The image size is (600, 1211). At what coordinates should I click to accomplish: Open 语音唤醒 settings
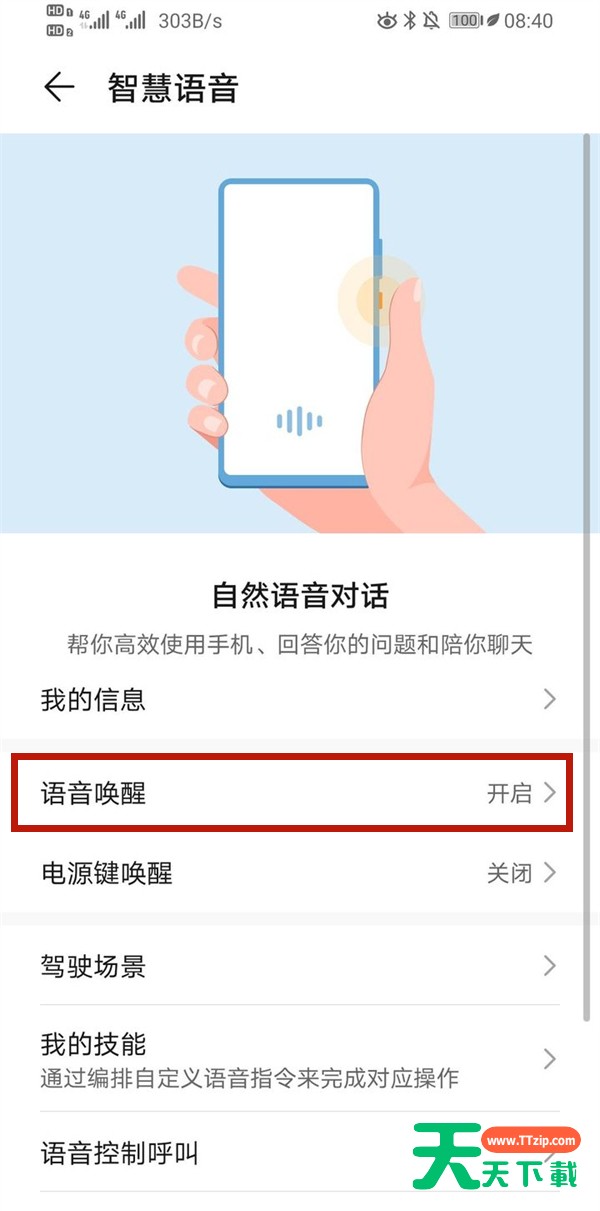pyautogui.click(x=300, y=794)
